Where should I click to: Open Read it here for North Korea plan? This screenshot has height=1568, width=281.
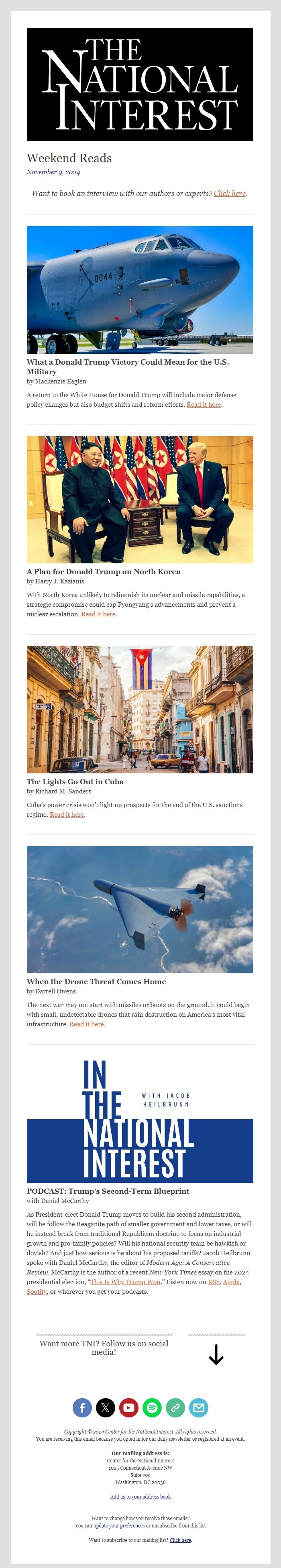pos(98,614)
